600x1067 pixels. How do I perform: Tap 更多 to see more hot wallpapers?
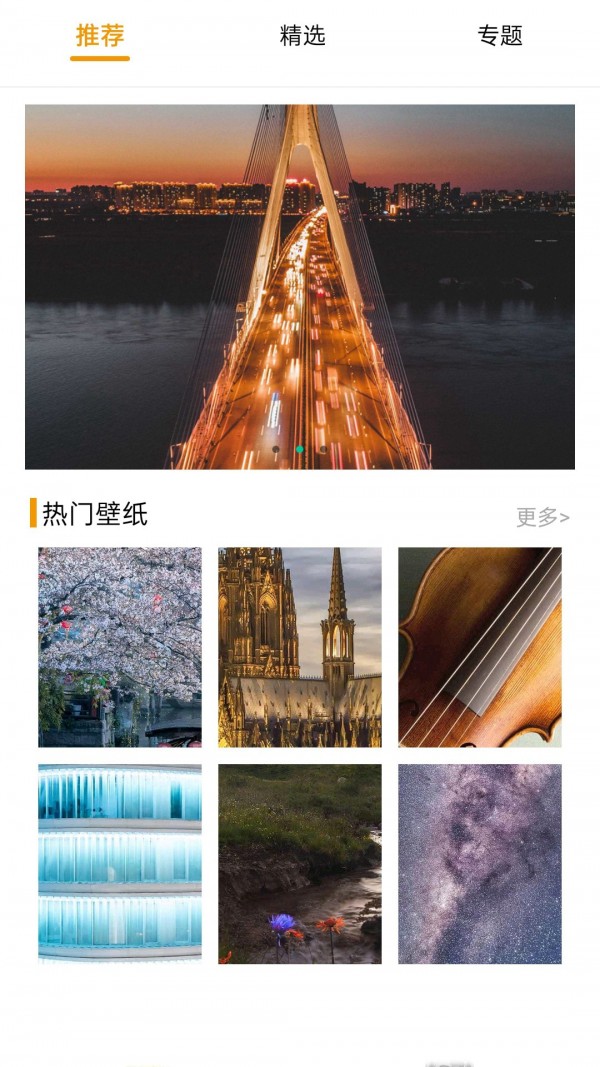pyautogui.click(x=542, y=517)
